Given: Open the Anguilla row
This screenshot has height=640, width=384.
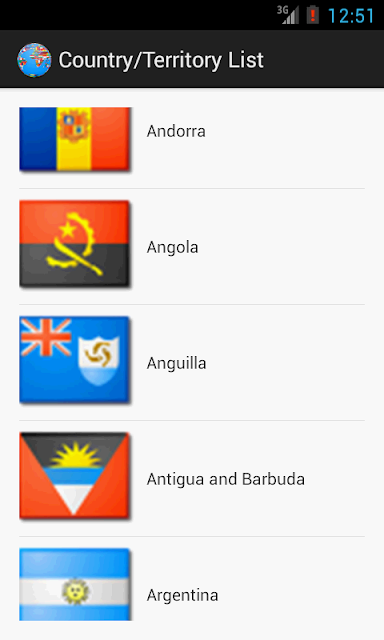Looking at the screenshot, I should click(x=192, y=362).
